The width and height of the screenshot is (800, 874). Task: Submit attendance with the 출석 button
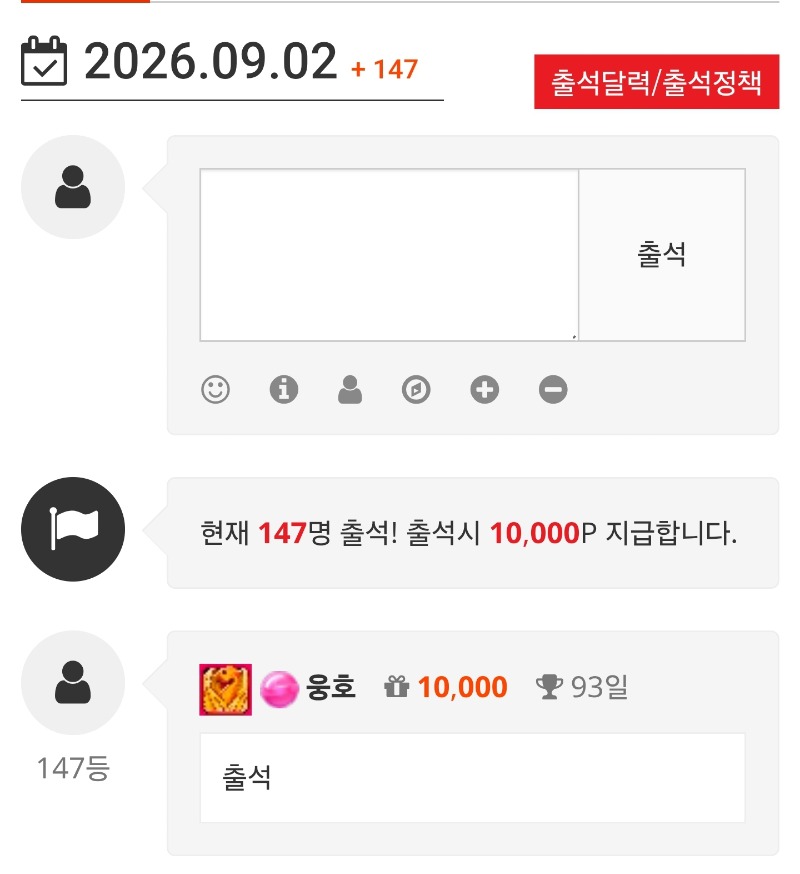click(x=662, y=255)
